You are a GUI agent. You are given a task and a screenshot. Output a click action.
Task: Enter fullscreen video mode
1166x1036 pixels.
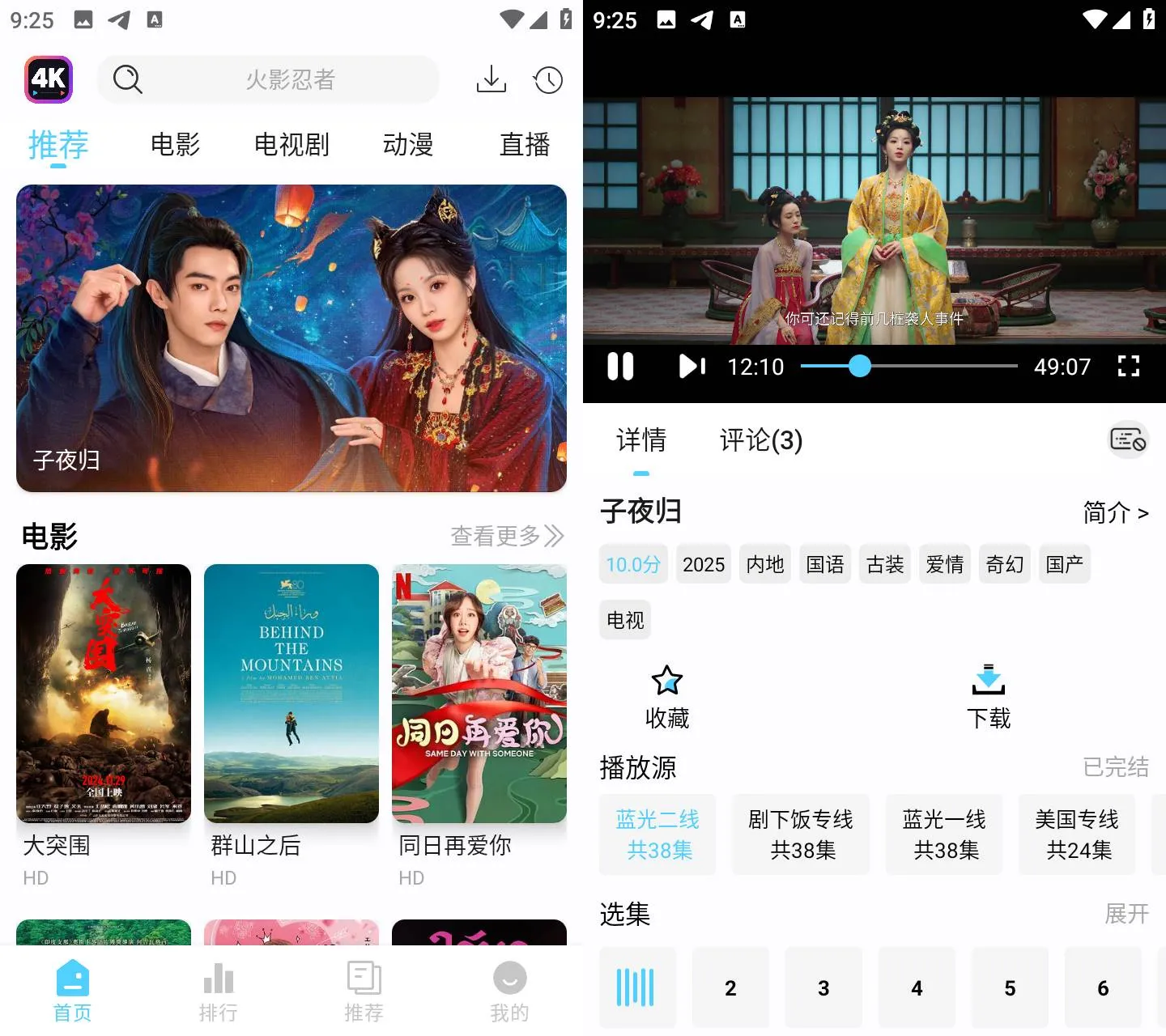(1129, 367)
